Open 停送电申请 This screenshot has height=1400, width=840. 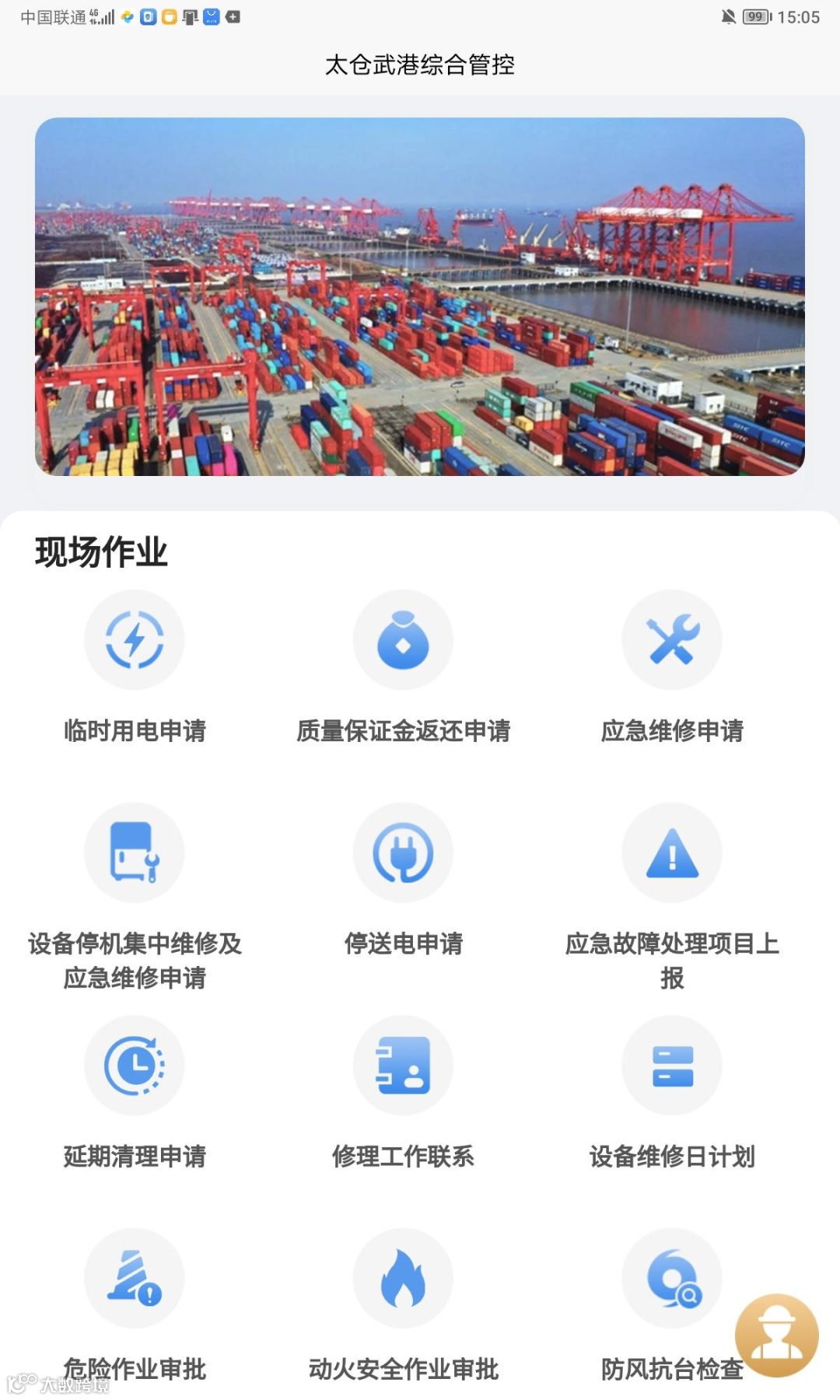coord(403,853)
